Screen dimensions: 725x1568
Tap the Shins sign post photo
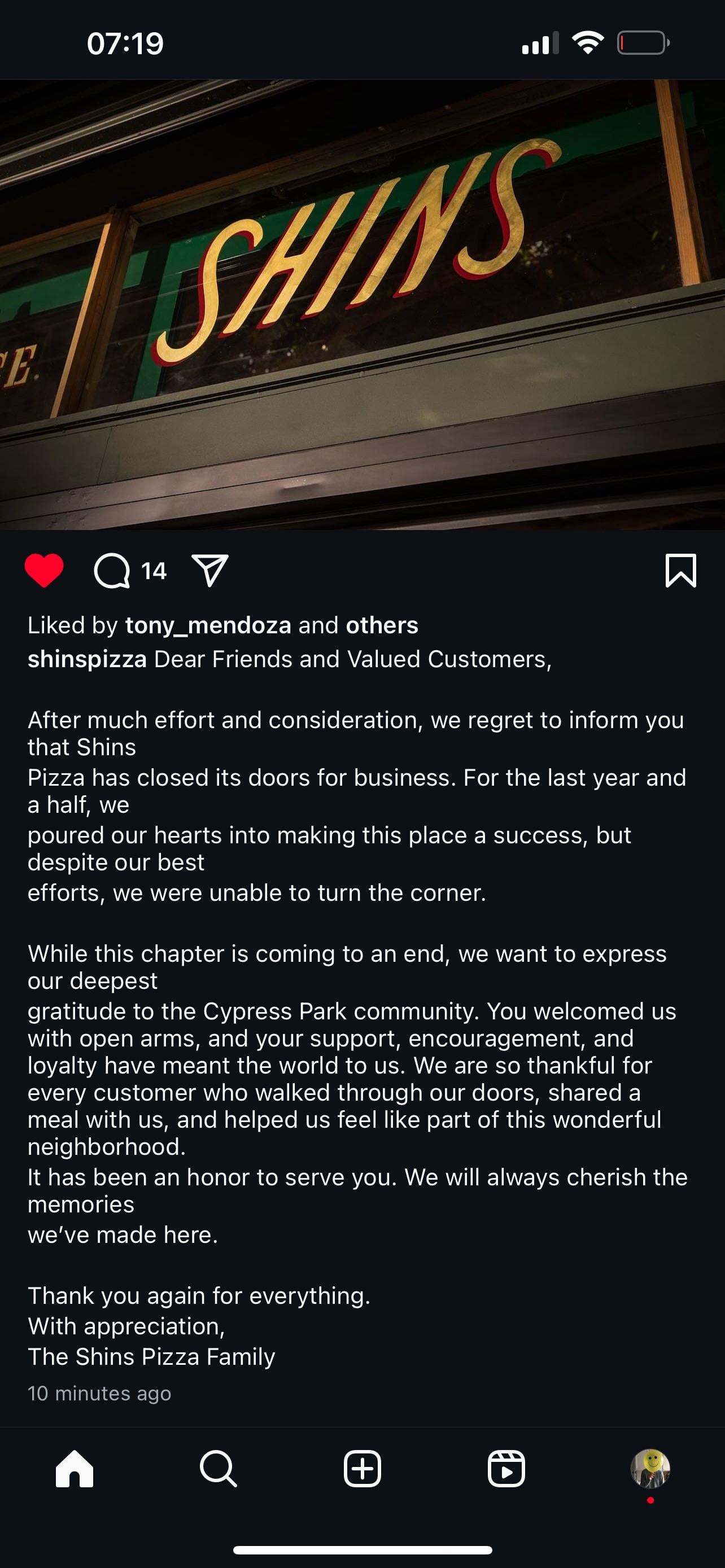click(362, 304)
